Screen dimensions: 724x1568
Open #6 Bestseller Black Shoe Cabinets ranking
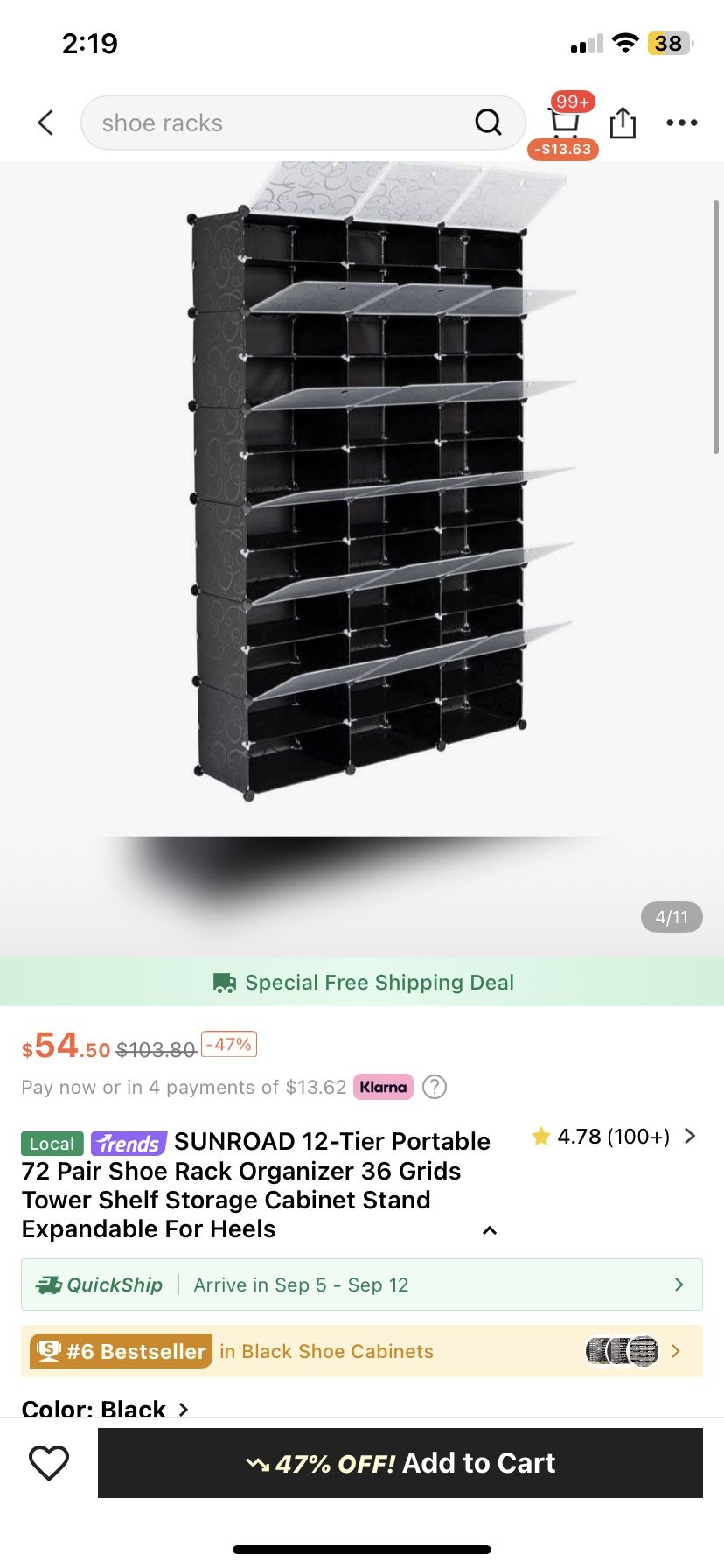(362, 1351)
